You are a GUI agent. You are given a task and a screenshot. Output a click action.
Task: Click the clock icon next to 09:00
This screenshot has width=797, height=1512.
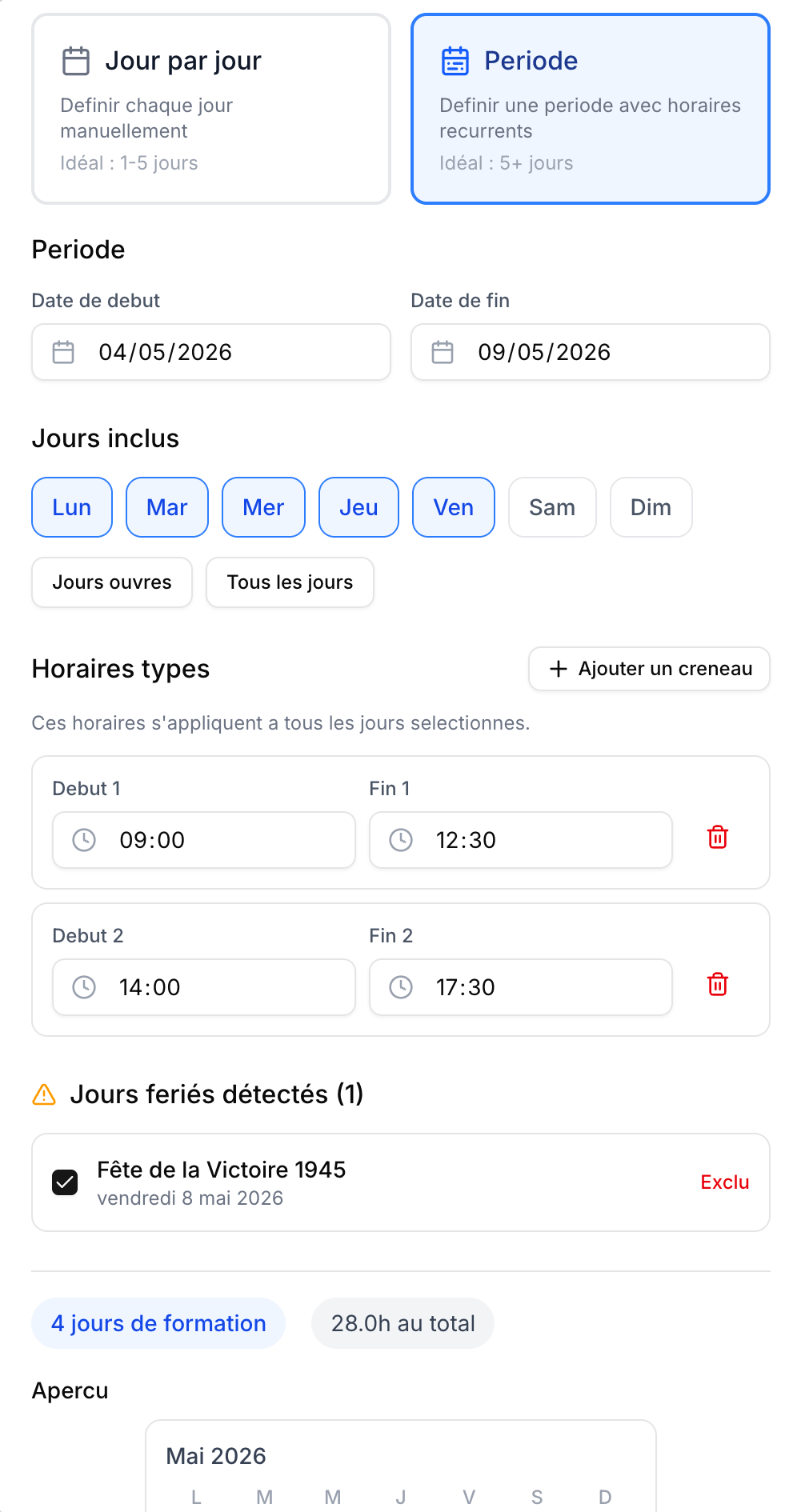[x=84, y=840]
